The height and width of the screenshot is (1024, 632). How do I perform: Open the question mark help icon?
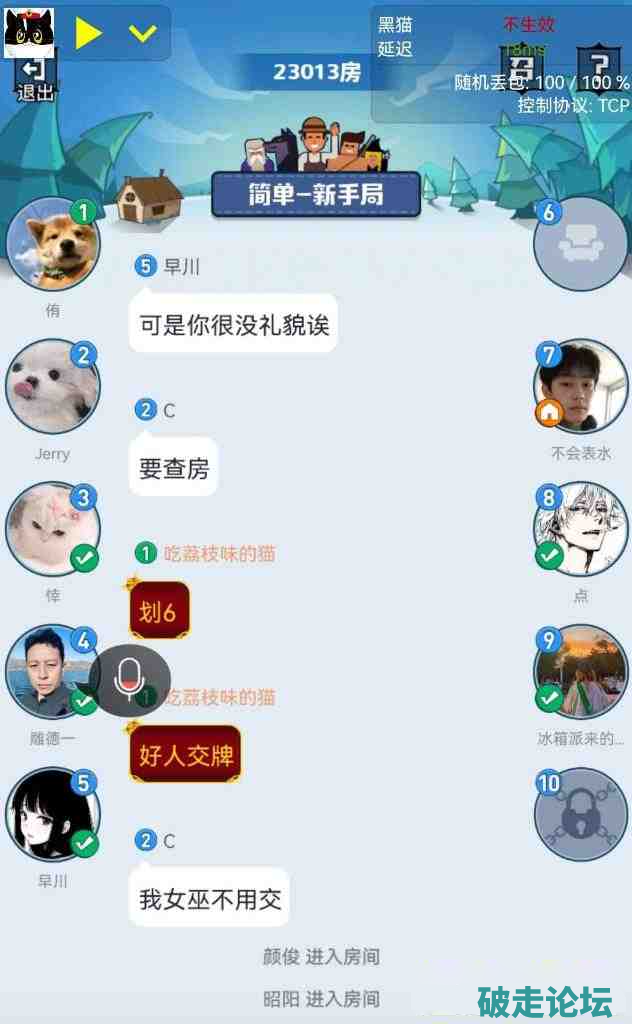pyautogui.click(x=598, y=68)
